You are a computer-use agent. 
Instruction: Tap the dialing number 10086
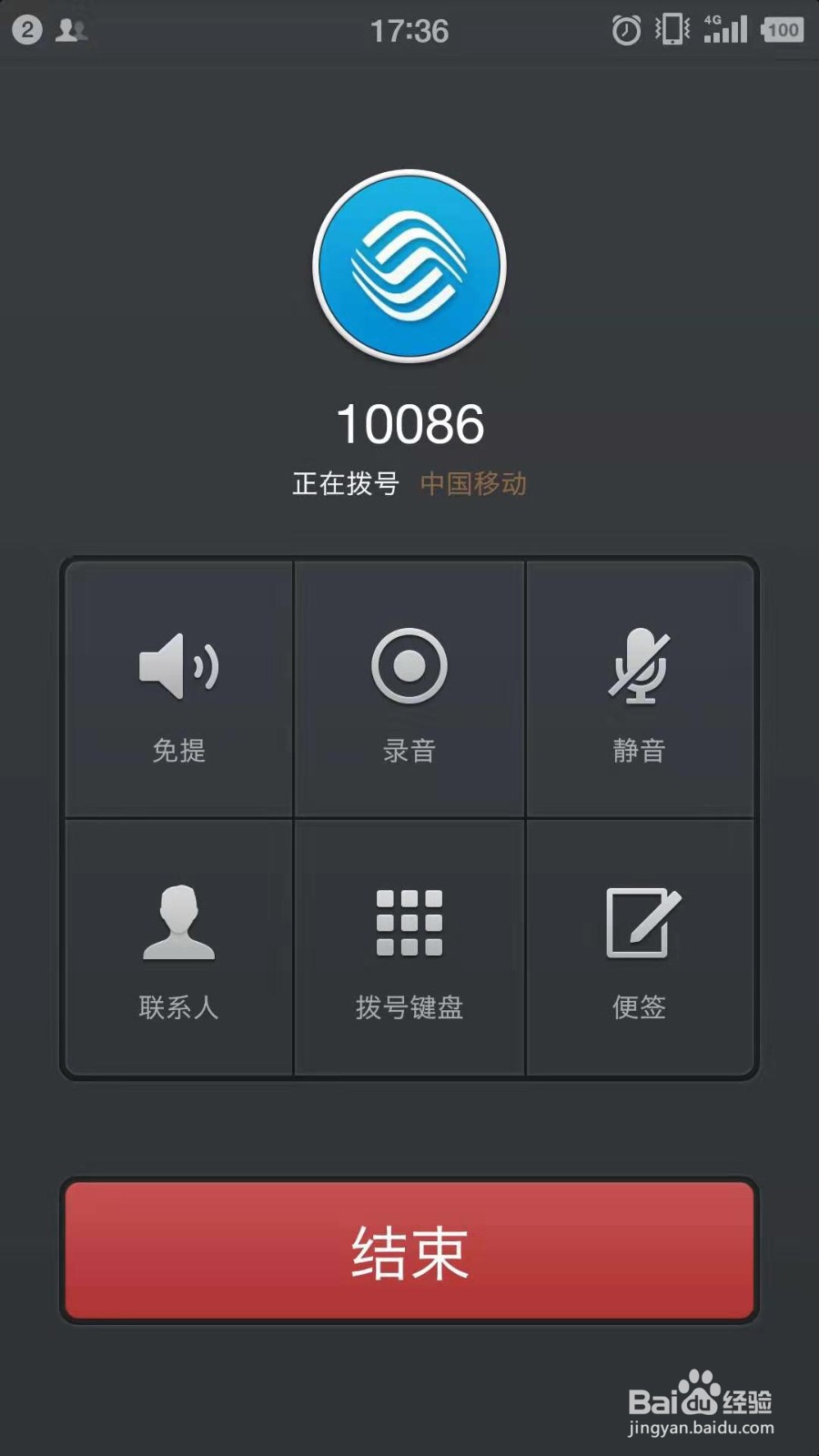[x=409, y=420]
